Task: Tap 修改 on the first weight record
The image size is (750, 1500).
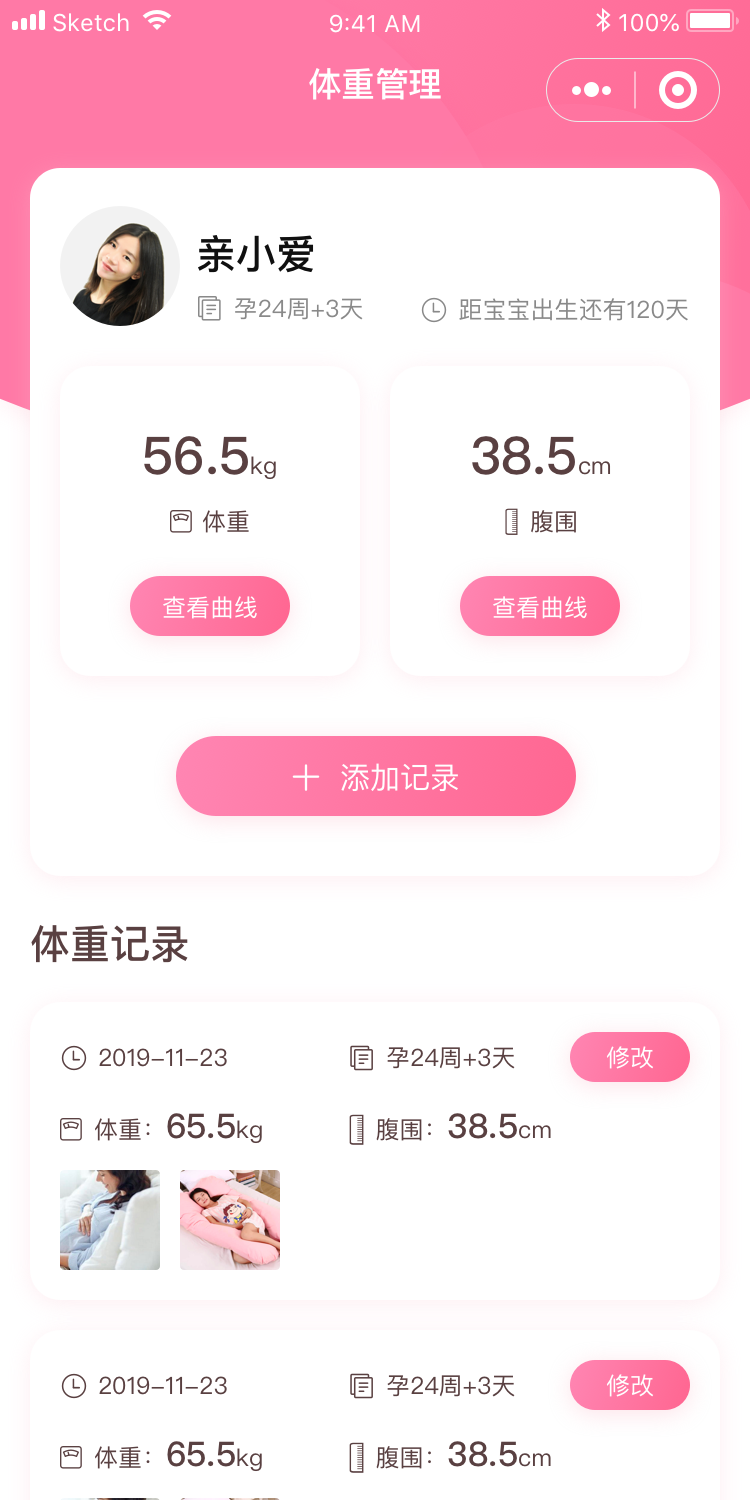Action: (630, 1057)
